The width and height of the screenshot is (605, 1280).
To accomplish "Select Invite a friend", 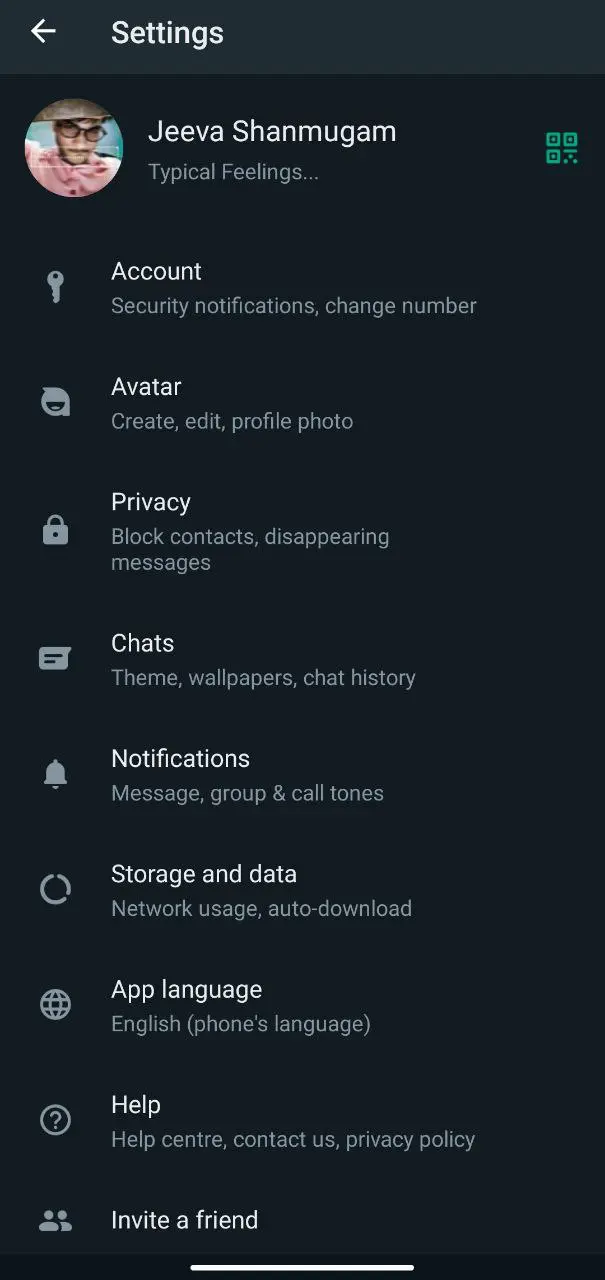I will pos(184,1220).
